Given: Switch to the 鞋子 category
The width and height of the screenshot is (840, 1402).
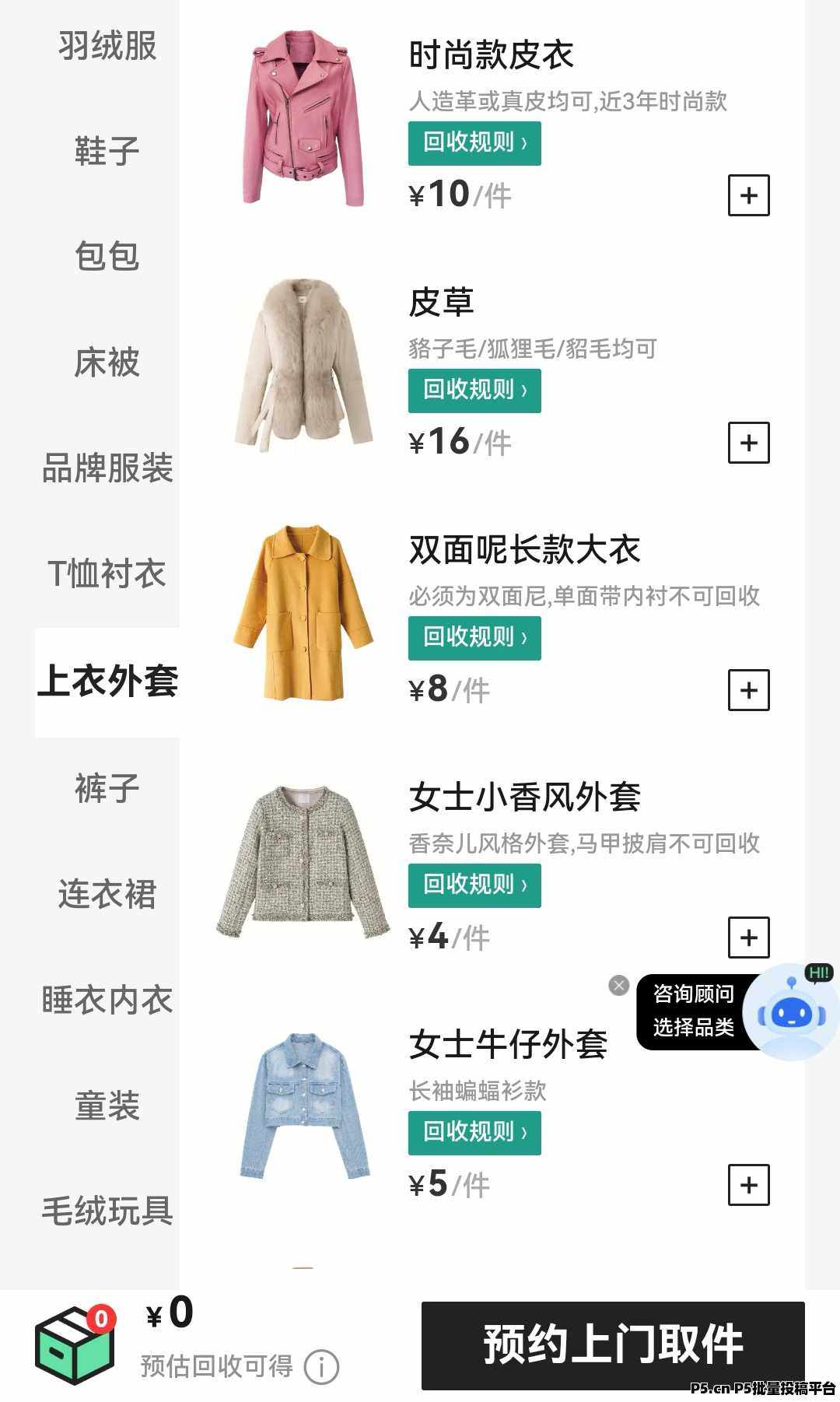Looking at the screenshot, I should [107, 151].
